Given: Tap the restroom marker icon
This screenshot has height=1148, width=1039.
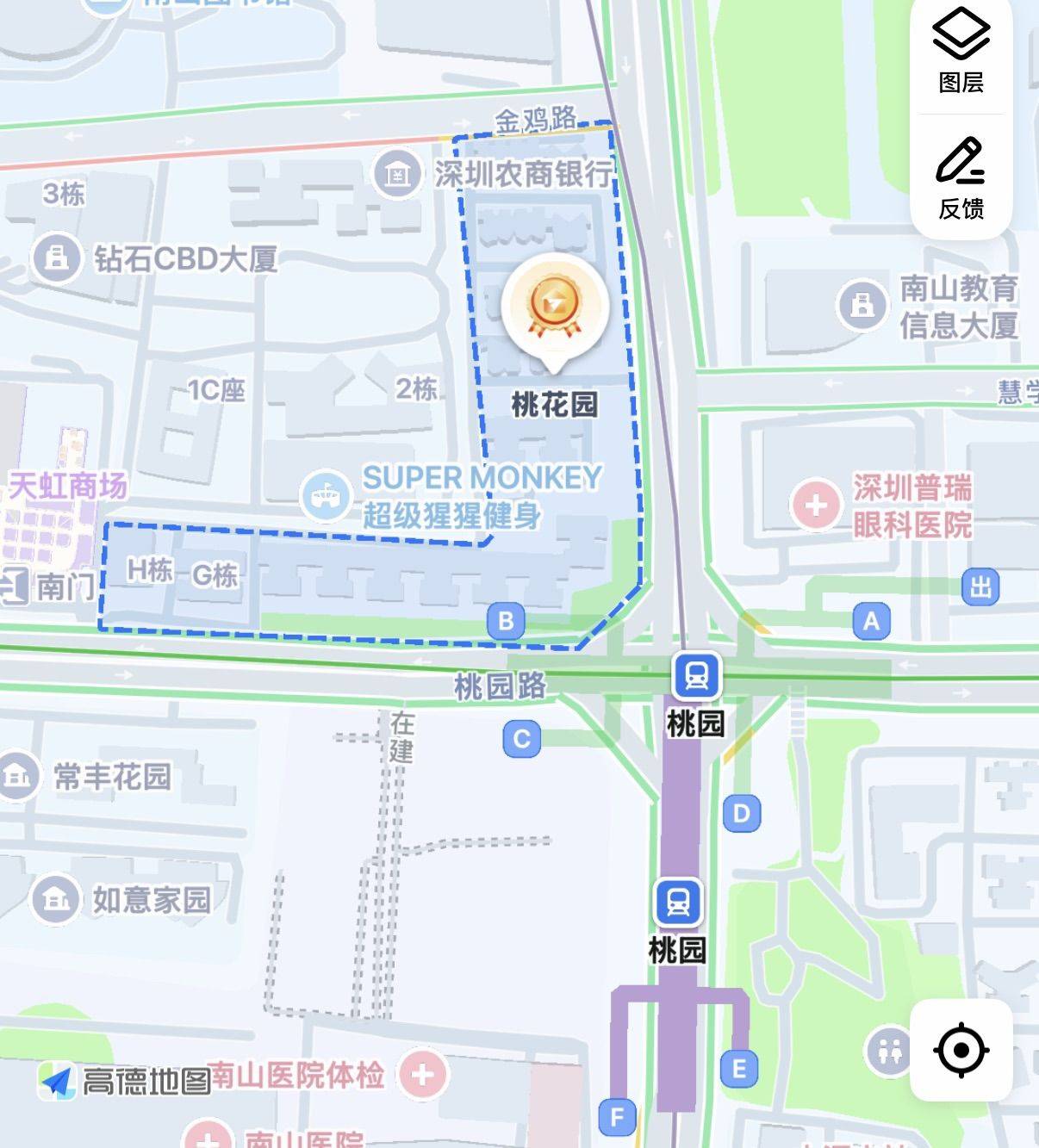Looking at the screenshot, I should pyautogui.click(x=887, y=1051).
